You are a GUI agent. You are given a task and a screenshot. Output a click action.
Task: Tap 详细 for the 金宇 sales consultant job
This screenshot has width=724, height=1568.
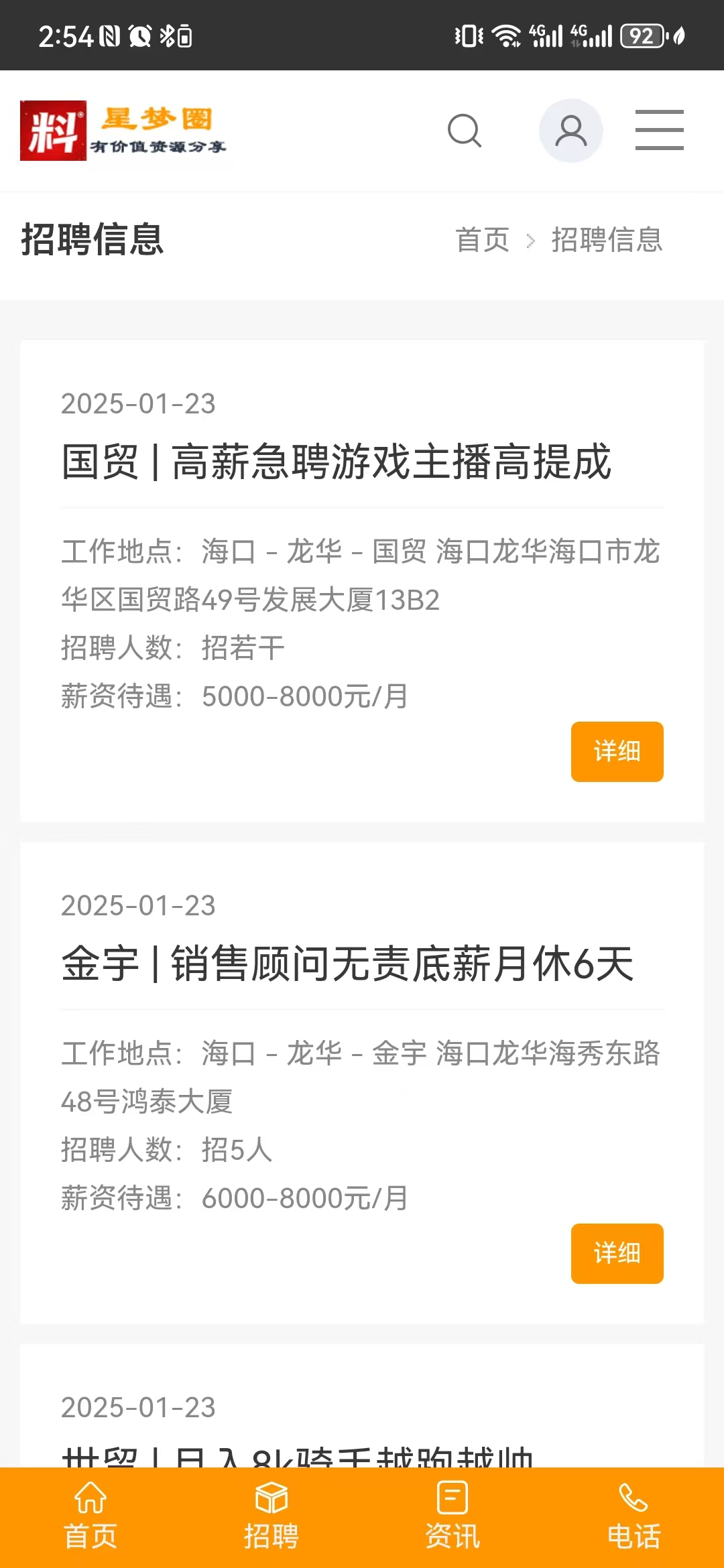[x=617, y=1253]
